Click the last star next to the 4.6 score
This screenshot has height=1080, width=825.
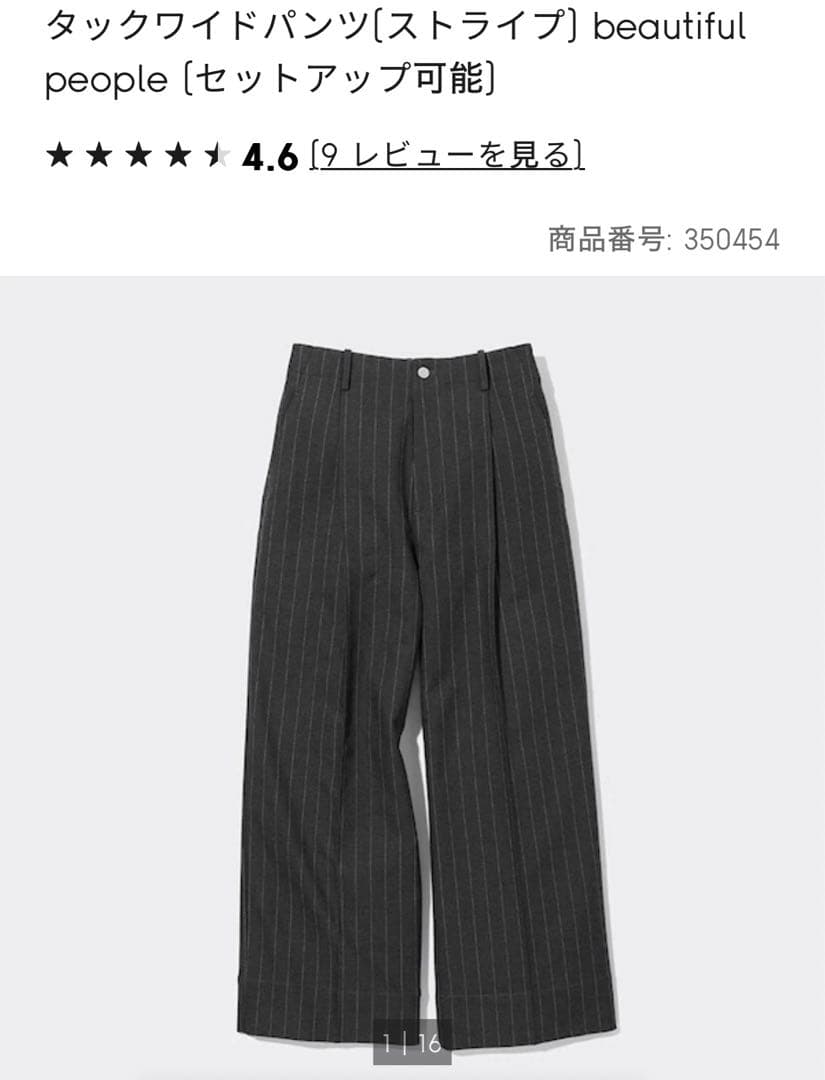[216, 155]
